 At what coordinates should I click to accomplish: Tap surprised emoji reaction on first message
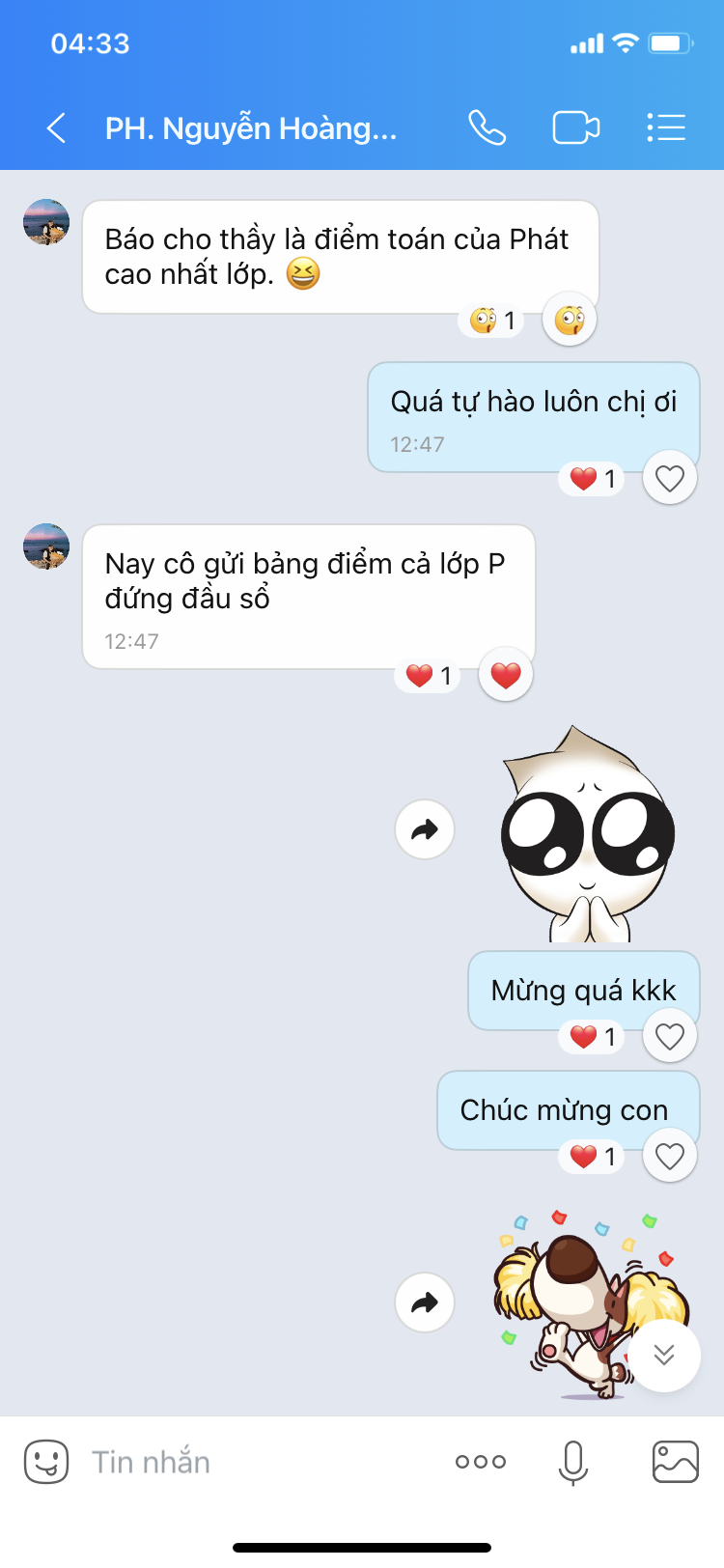tap(570, 320)
